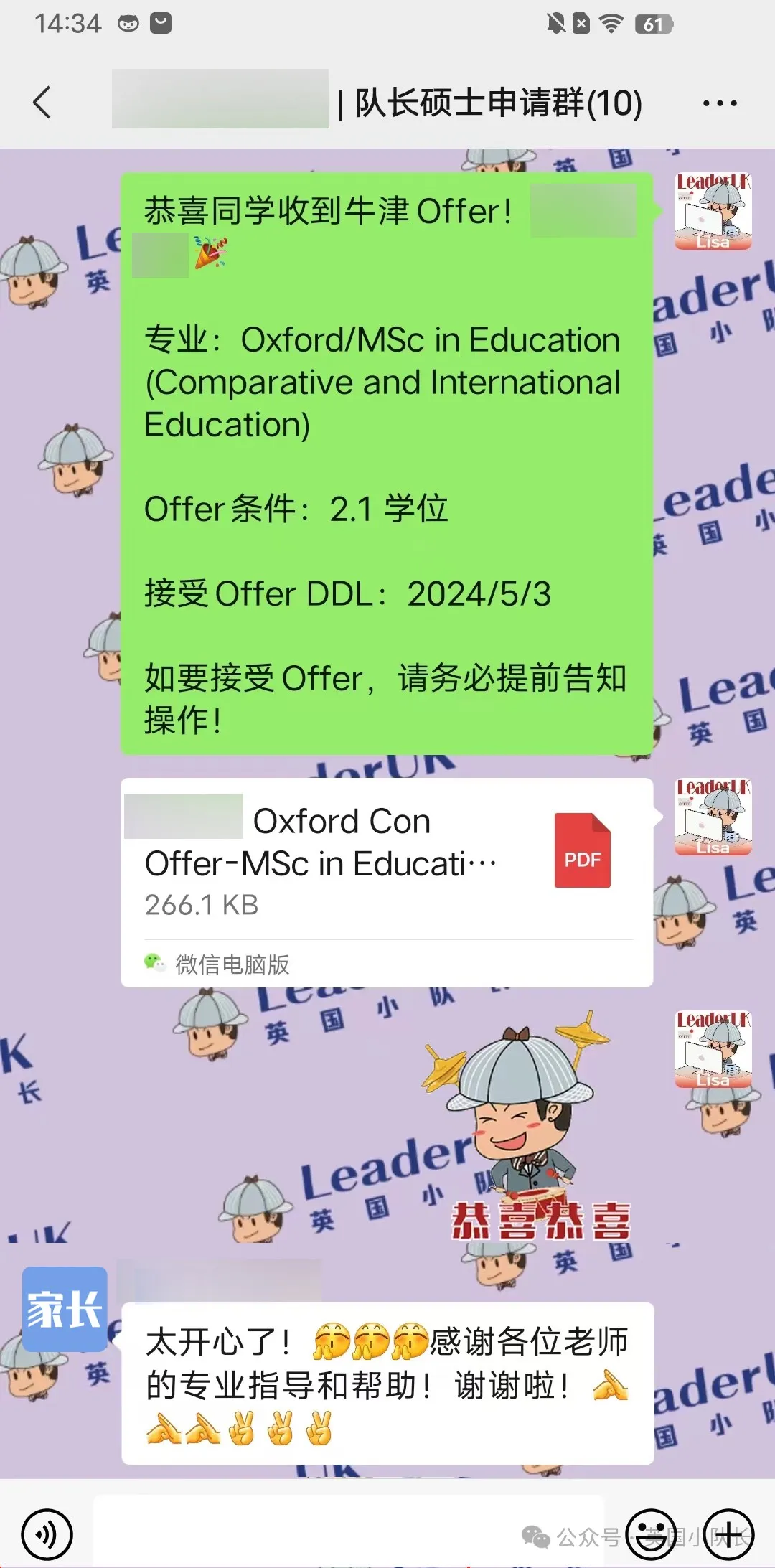This screenshot has width=775, height=1568.
Task: Tap the 家长 parent avatar
Action: [x=64, y=1310]
